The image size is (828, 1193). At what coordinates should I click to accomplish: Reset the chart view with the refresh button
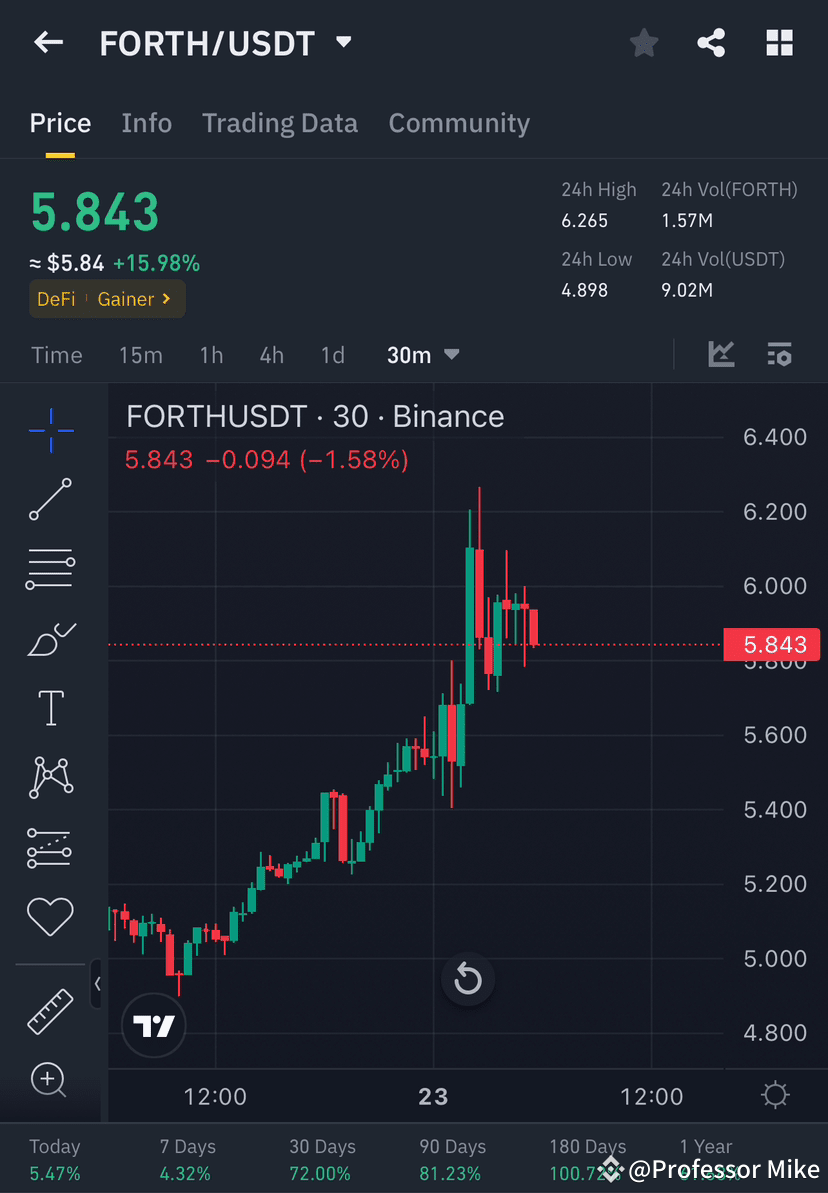[468, 980]
